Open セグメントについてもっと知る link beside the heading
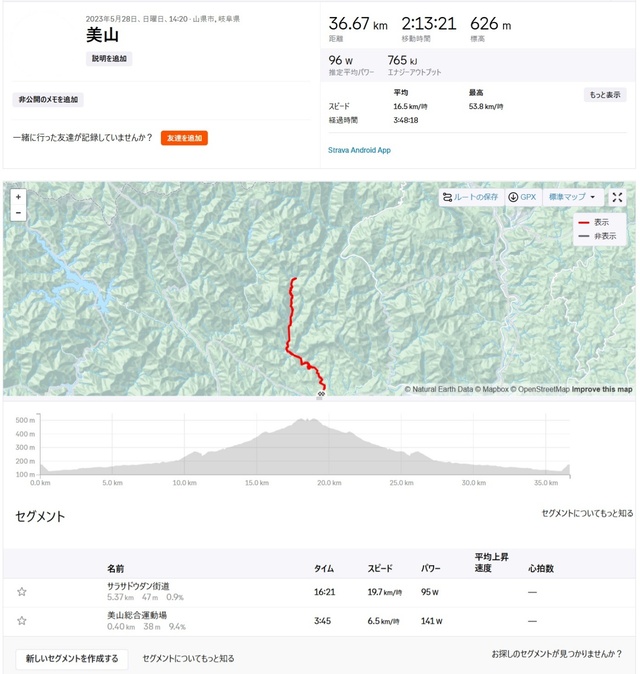This screenshot has width=640, height=674. coord(587,513)
